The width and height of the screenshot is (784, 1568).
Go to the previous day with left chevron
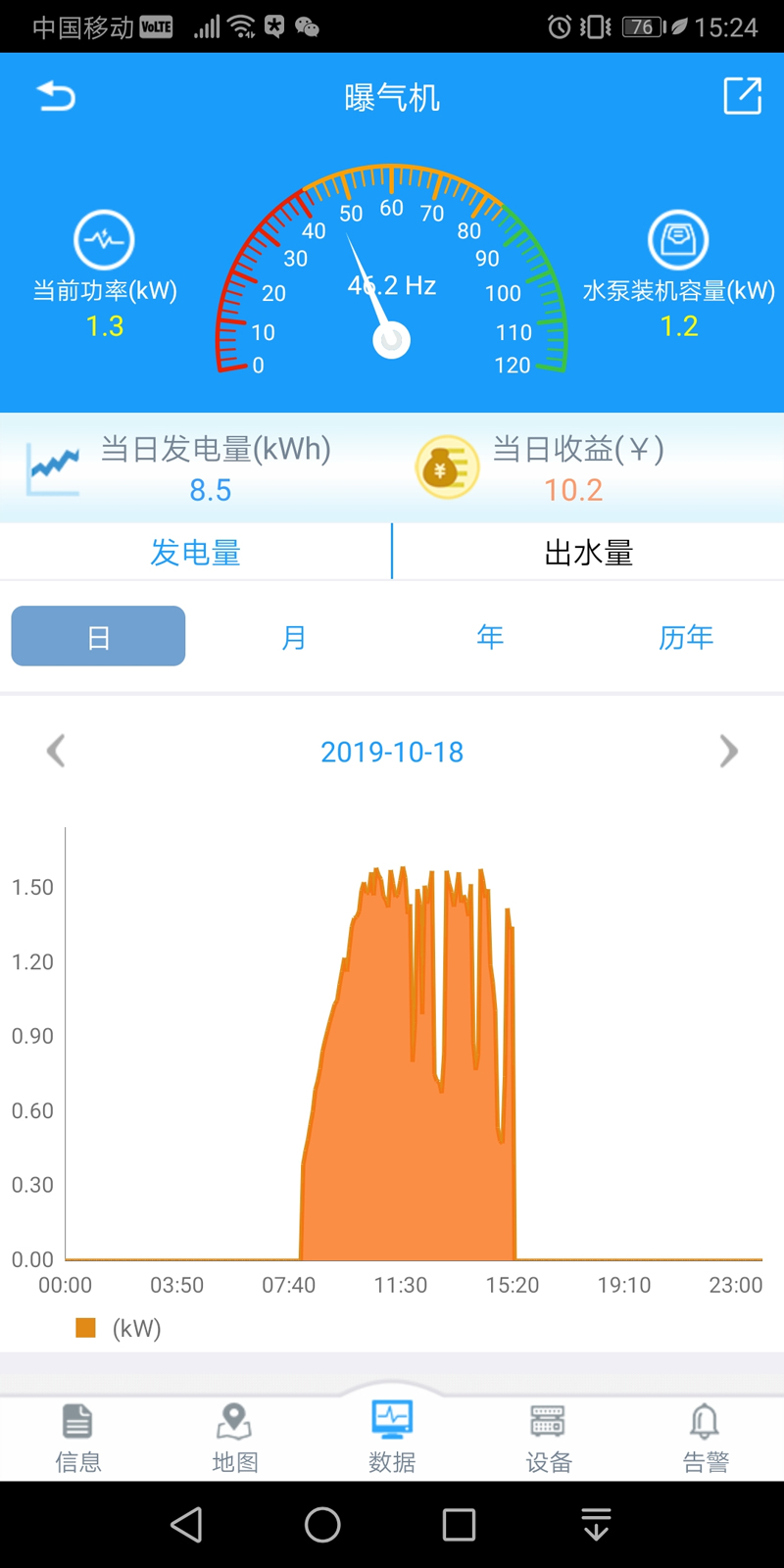coord(56,751)
